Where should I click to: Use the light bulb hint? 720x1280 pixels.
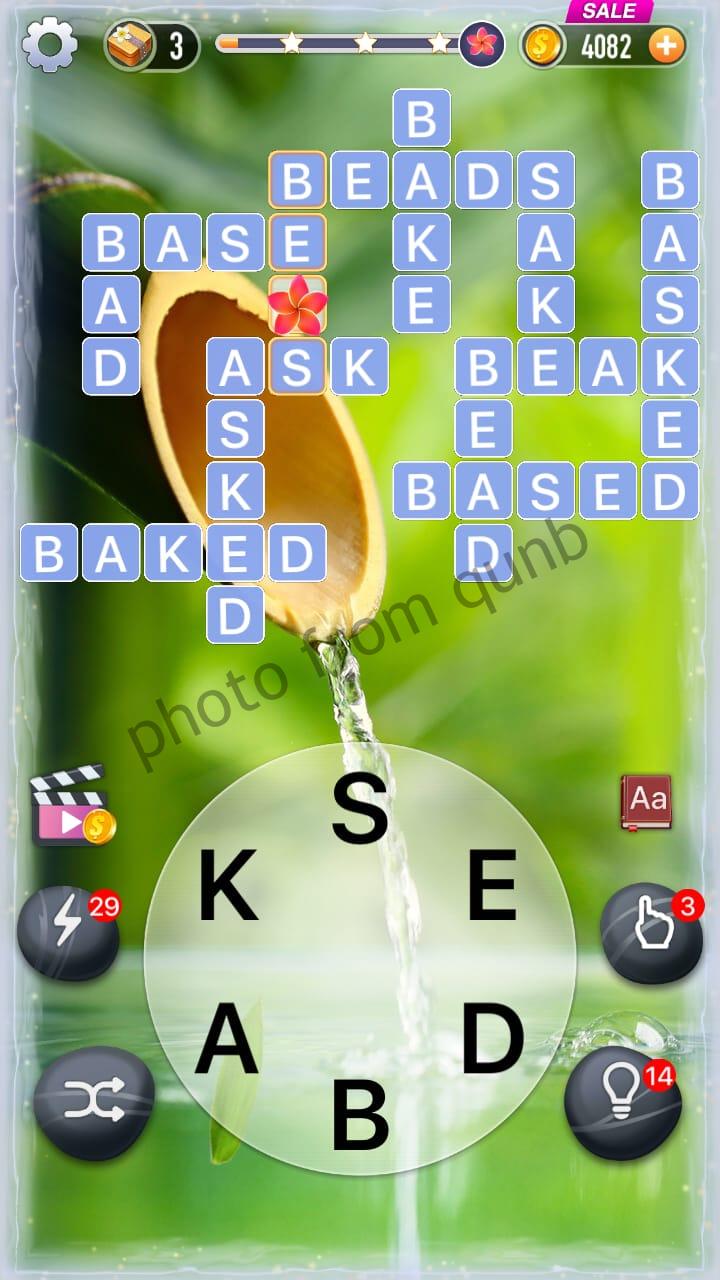point(622,1100)
